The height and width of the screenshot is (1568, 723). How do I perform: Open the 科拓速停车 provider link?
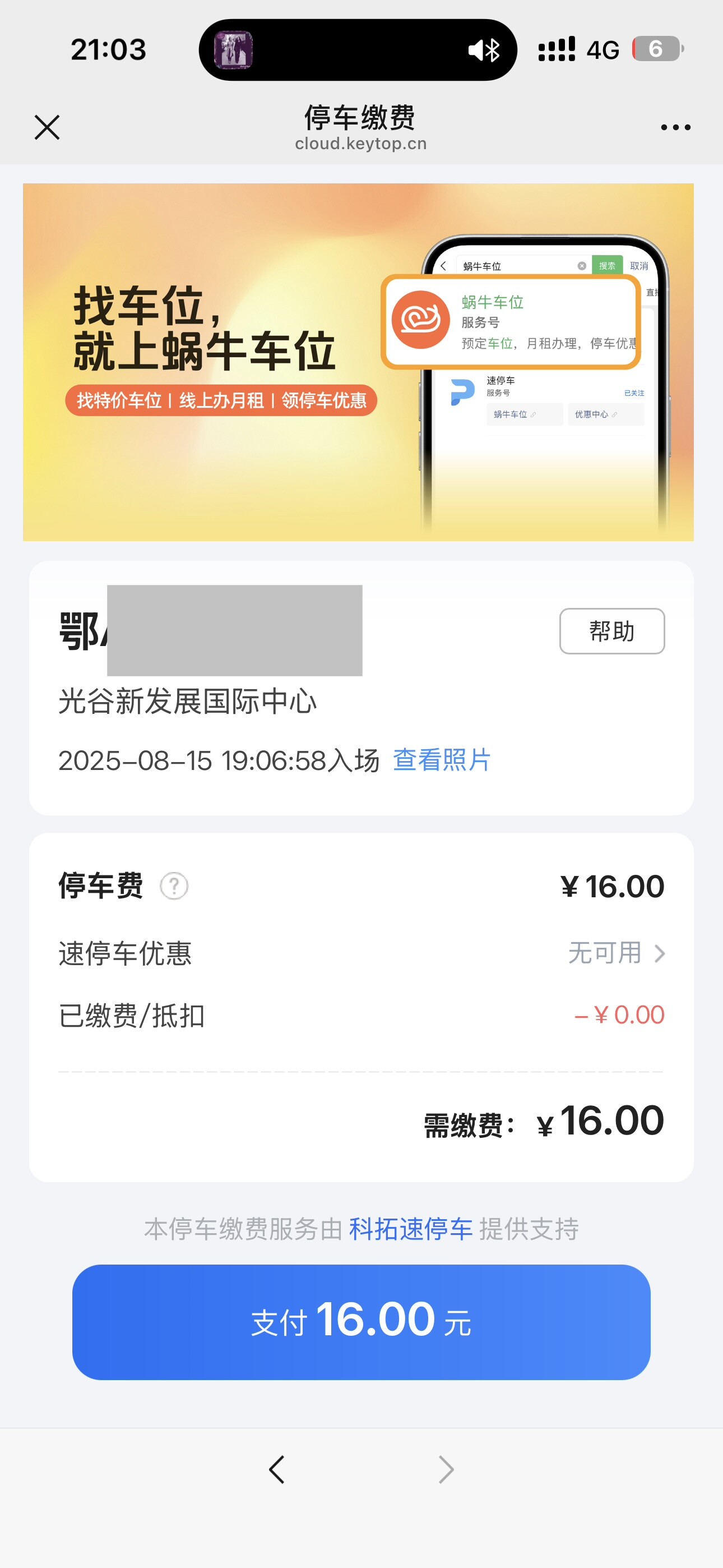click(411, 1229)
